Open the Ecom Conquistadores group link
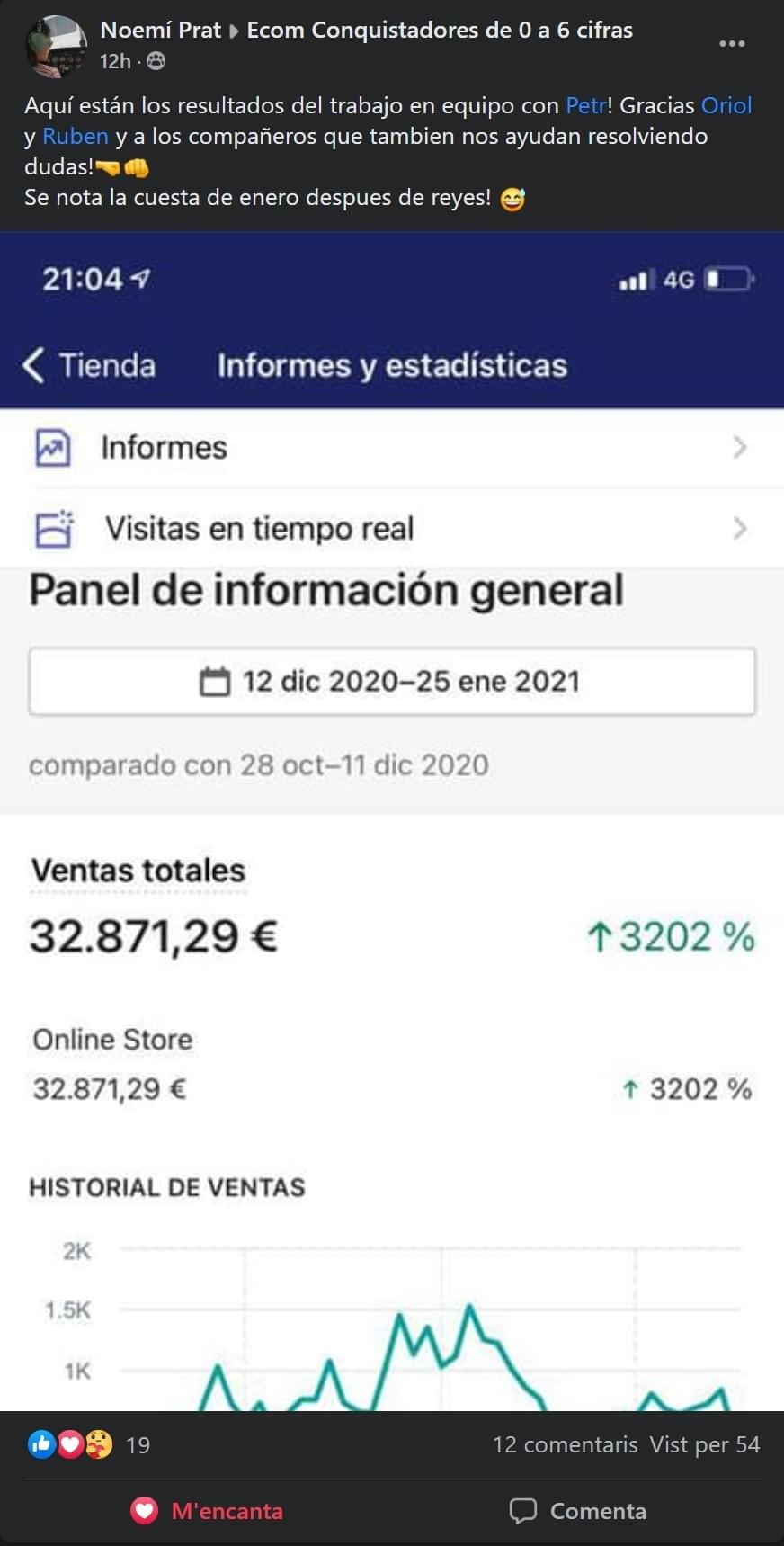This screenshot has width=784, height=1546. click(x=440, y=30)
